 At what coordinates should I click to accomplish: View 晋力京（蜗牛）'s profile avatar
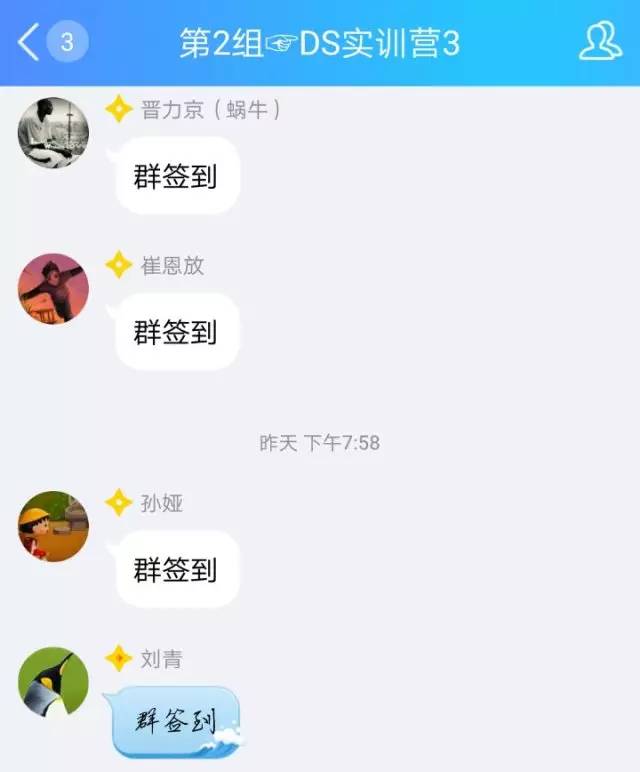pos(53,133)
